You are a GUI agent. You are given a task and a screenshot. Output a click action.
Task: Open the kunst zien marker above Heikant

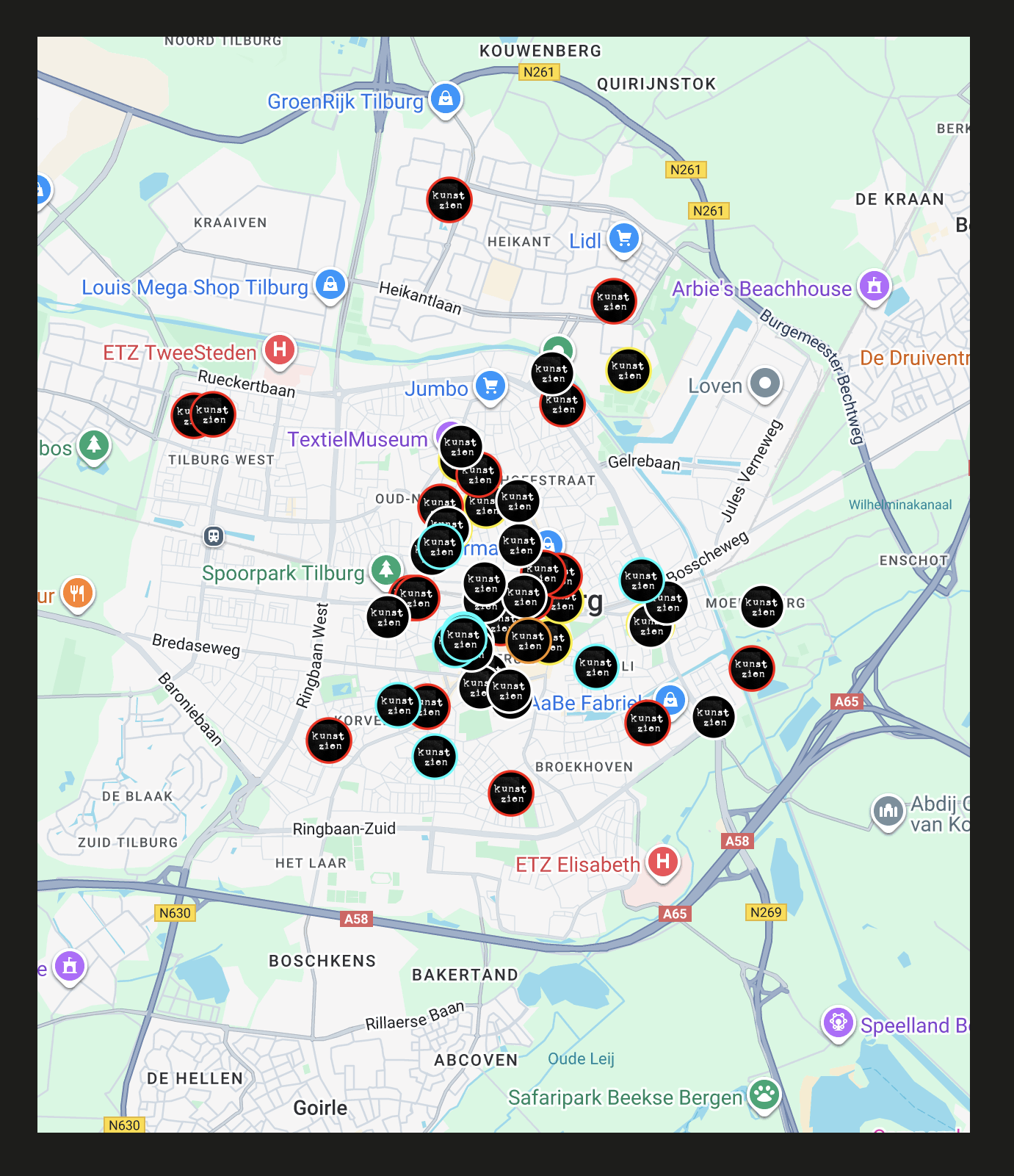[x=449, y=200]
